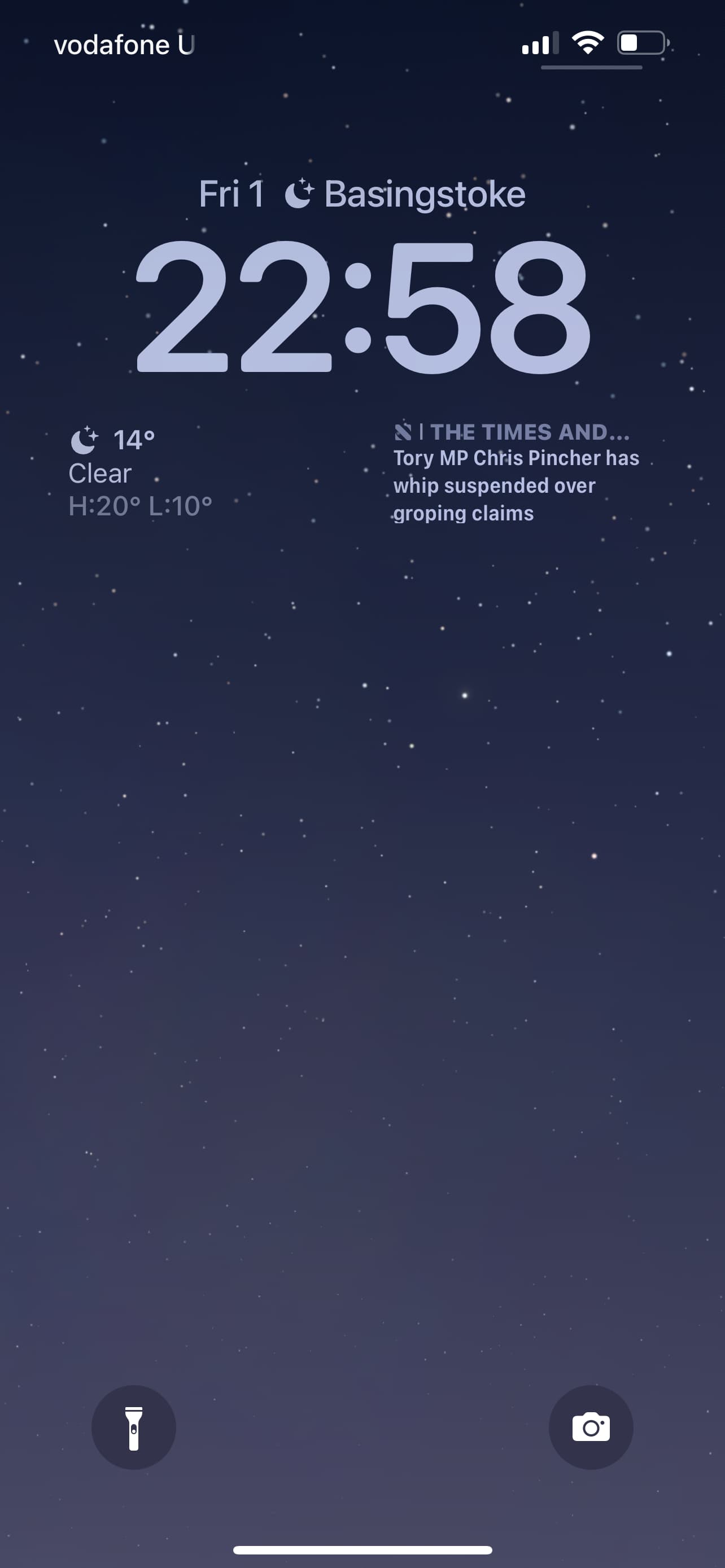Screen dimensions: 725x1568
Task: Open the camera from lock screen
Action: [591, 1427]
